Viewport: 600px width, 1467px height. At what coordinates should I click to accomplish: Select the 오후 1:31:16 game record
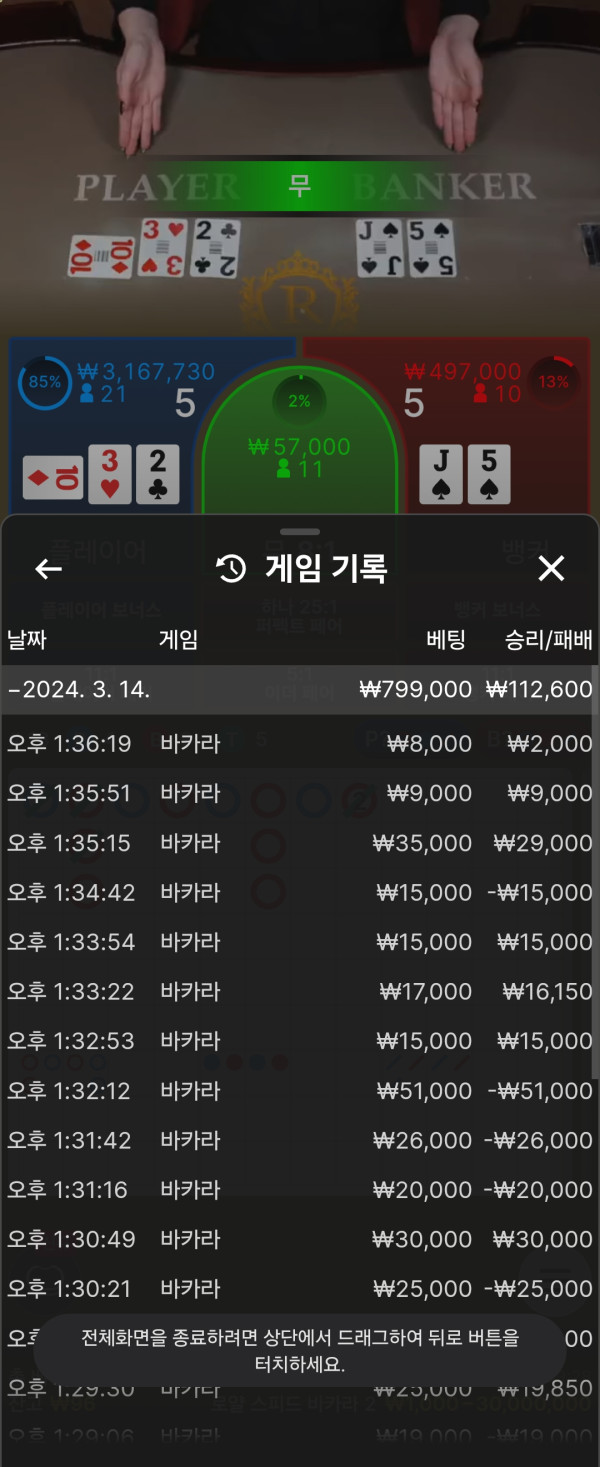tap(299, 1190)
